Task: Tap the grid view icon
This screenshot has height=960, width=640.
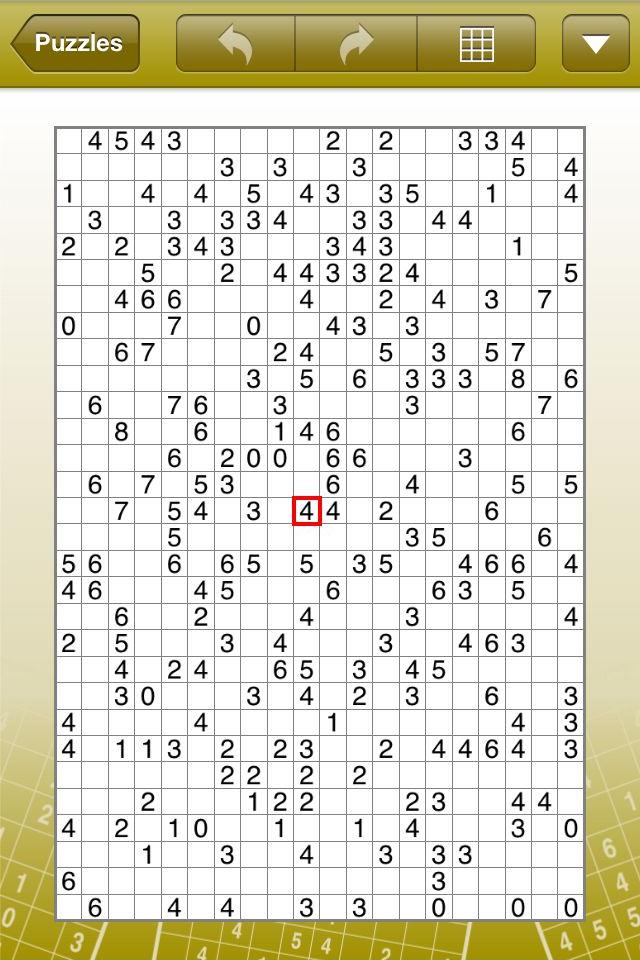Action: click(476, 43)
